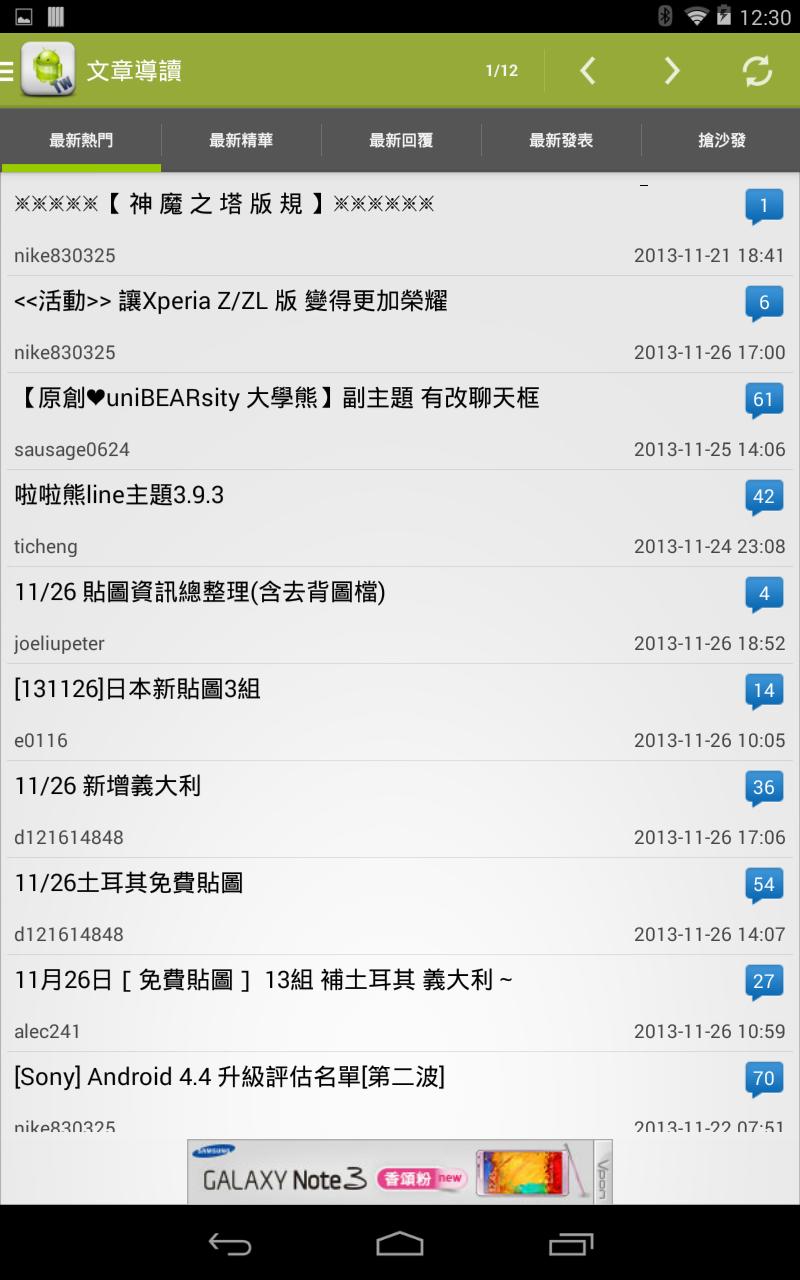
Task: Go to the next page arrow
Action: click(672, 70)
